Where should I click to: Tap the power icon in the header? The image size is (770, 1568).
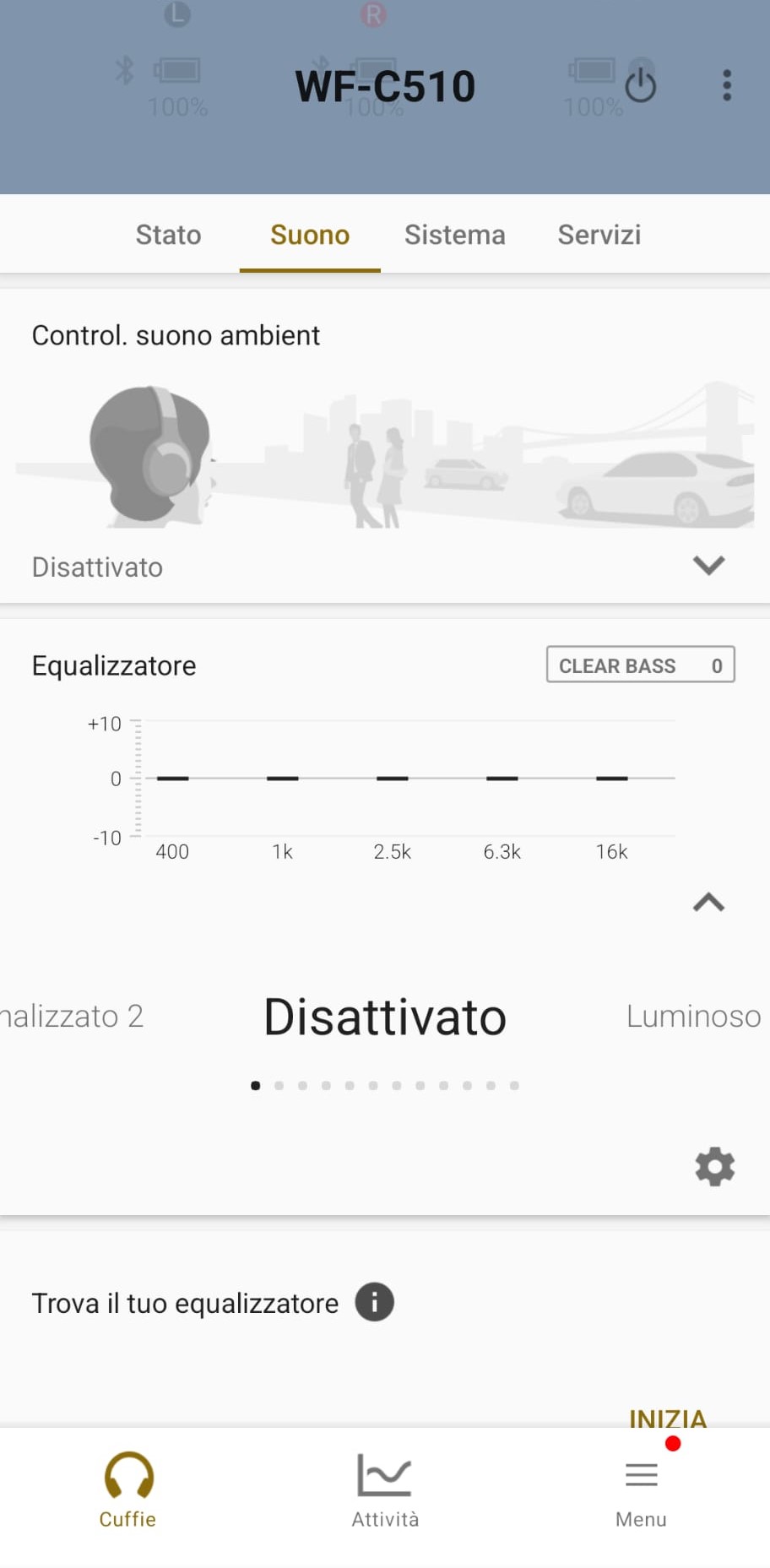point(641,85)
